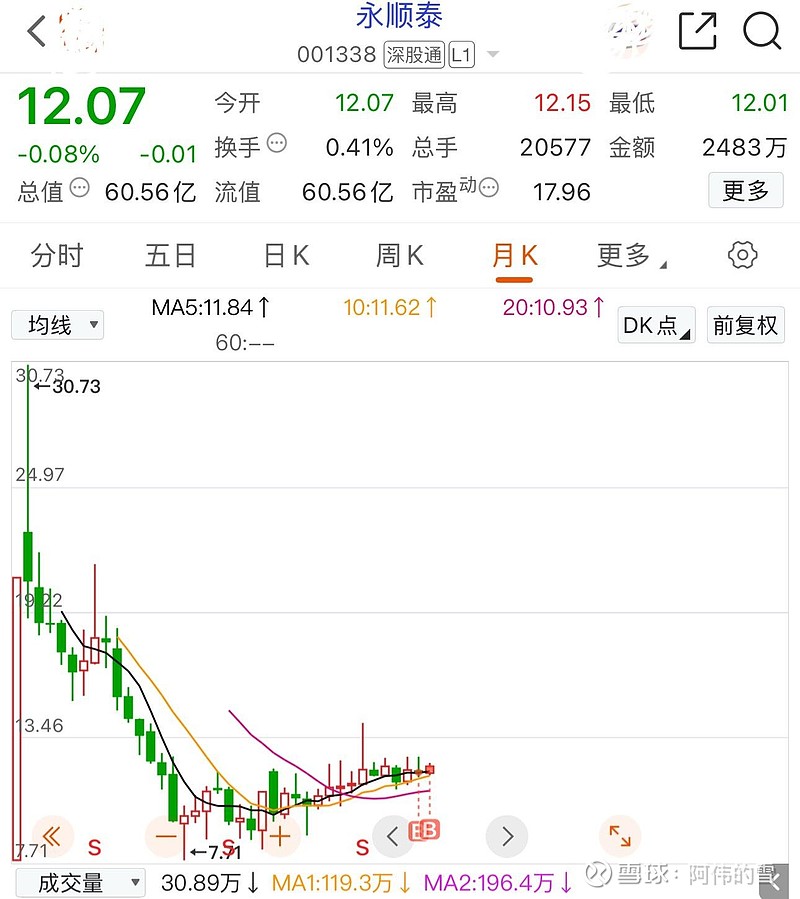Click the fullscreen expand icon at chart corner
The width and height of the screenshot is (800, 899).
(x=620, y=836)
